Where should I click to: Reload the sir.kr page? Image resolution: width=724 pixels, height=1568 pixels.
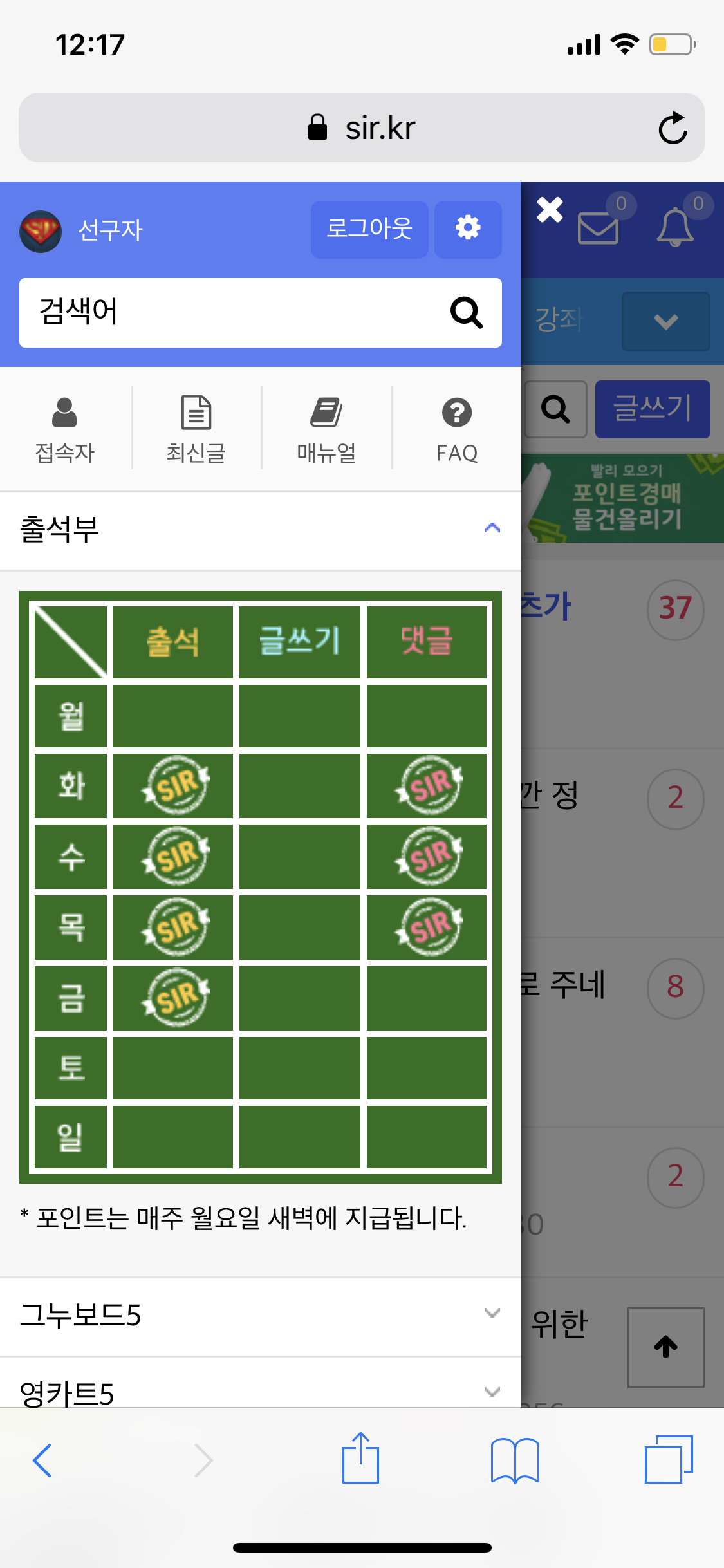(673, 128)
